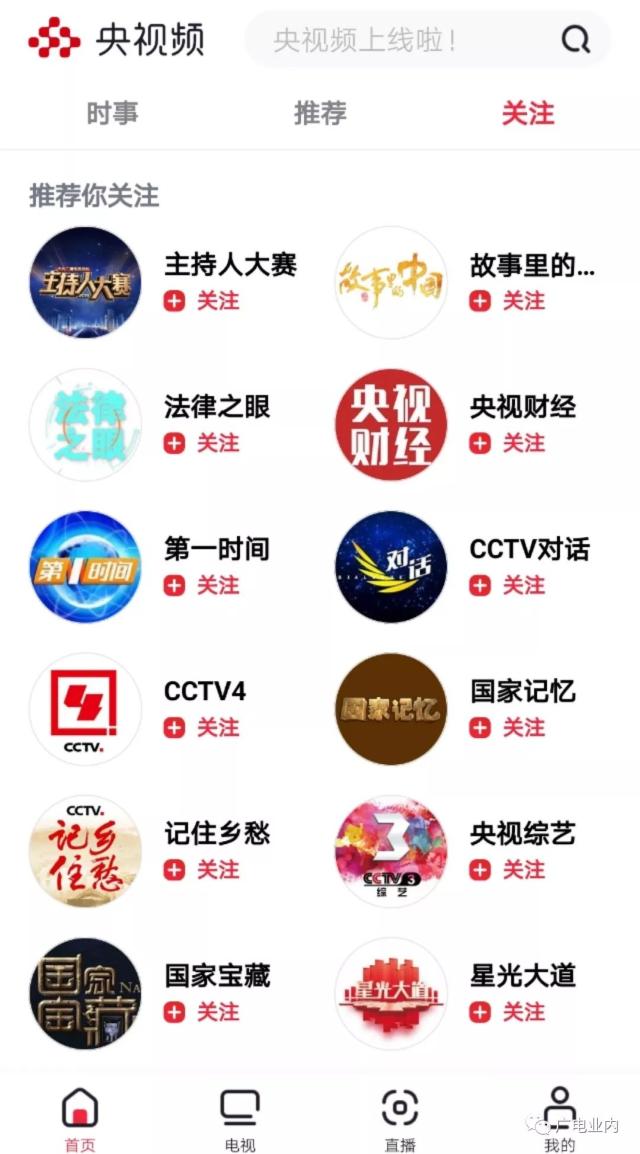Follow the 记住乡愁 channel
The height and width of the screenshot is (1154, 640).
pyautogui.click(x=203, y=870)
